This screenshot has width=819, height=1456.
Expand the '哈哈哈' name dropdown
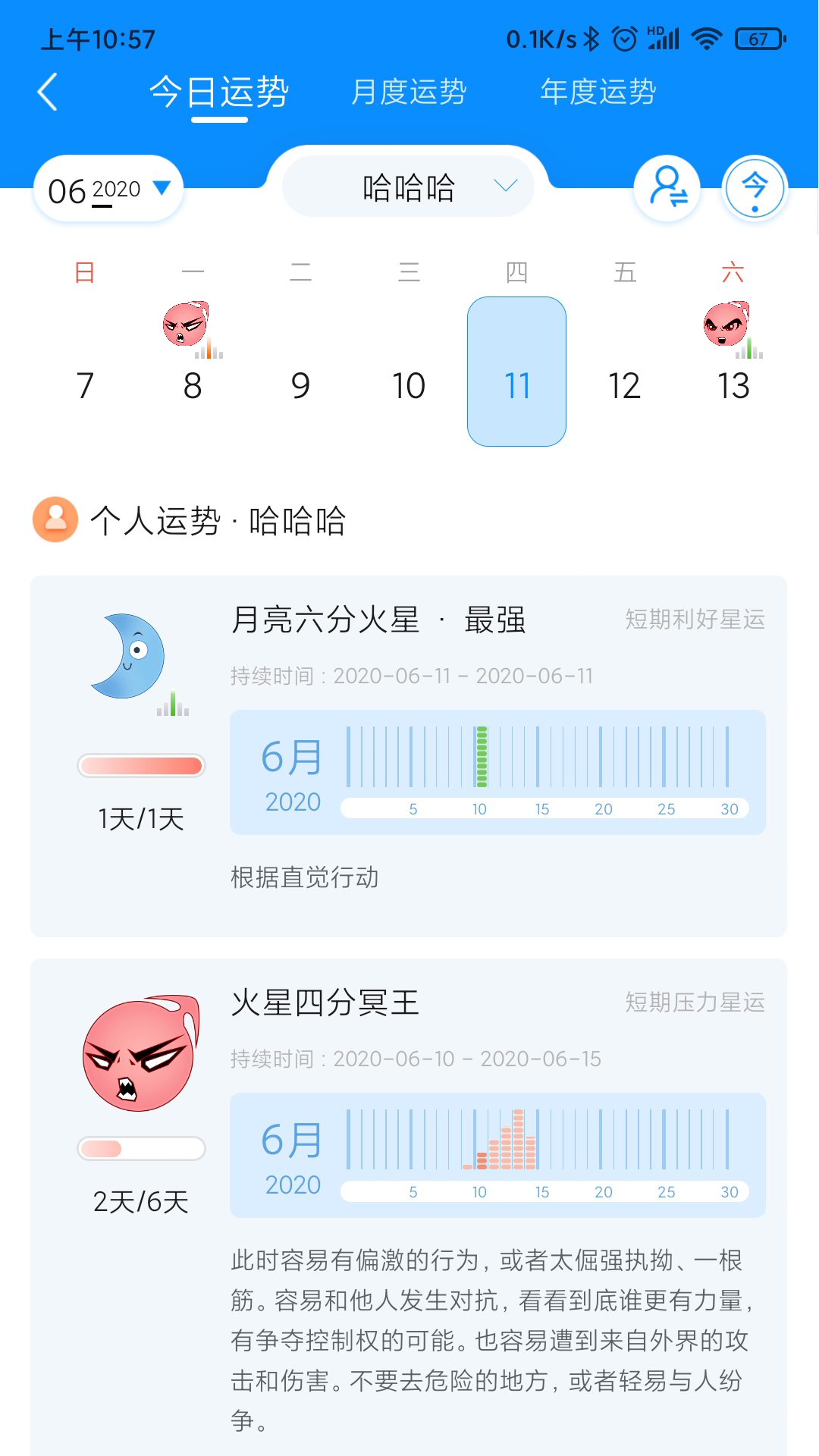pos(408,187)
